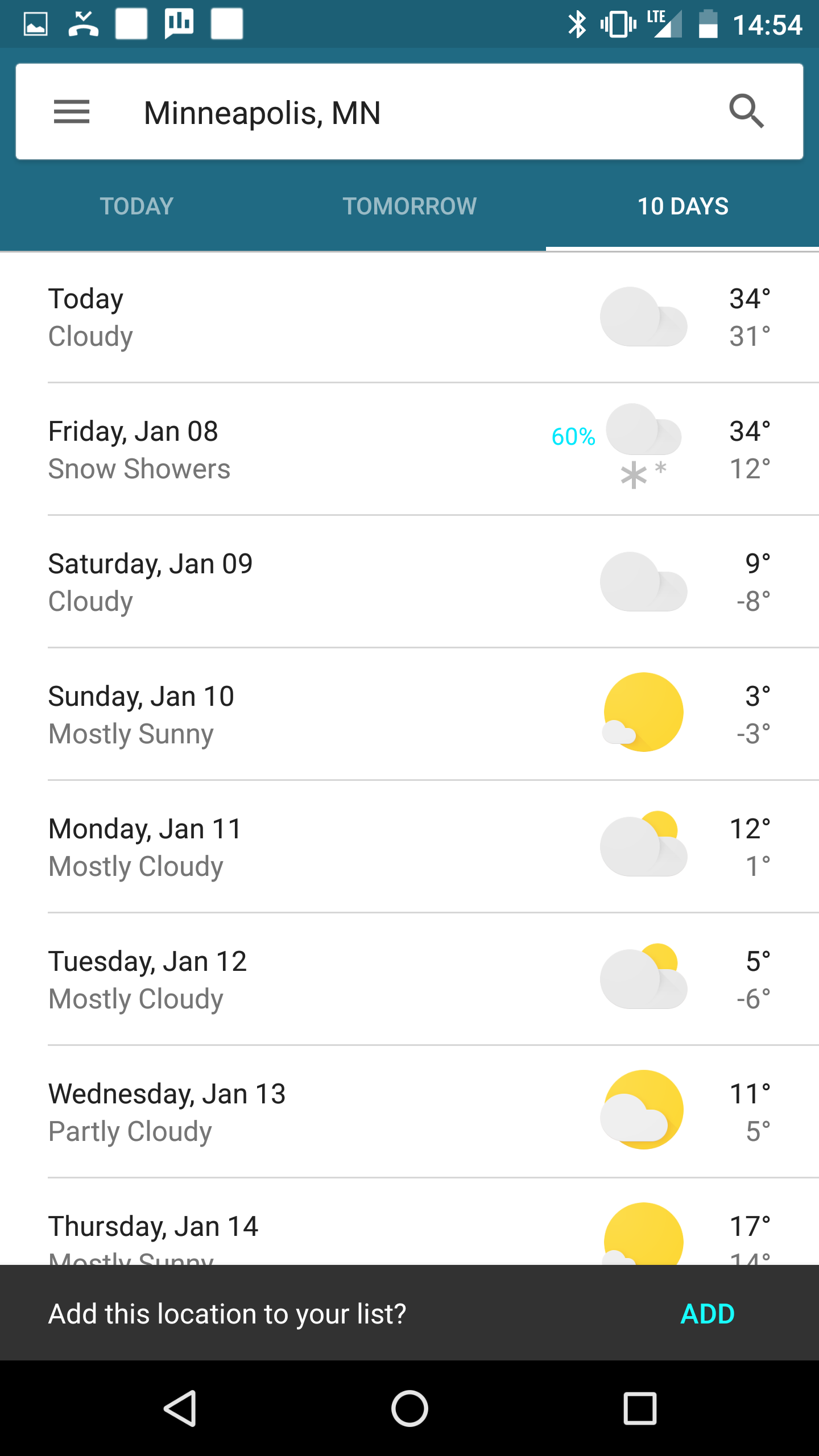View Sunday, Jan 10 Mostly Sunny details
The image size is (819, 1456).
[x=409, y=714]
